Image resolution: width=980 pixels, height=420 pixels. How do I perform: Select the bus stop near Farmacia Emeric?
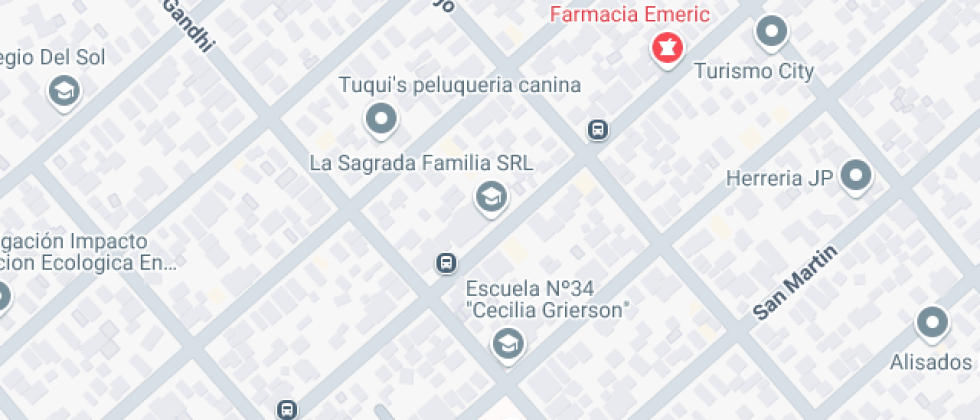click(x=598, y=130)
